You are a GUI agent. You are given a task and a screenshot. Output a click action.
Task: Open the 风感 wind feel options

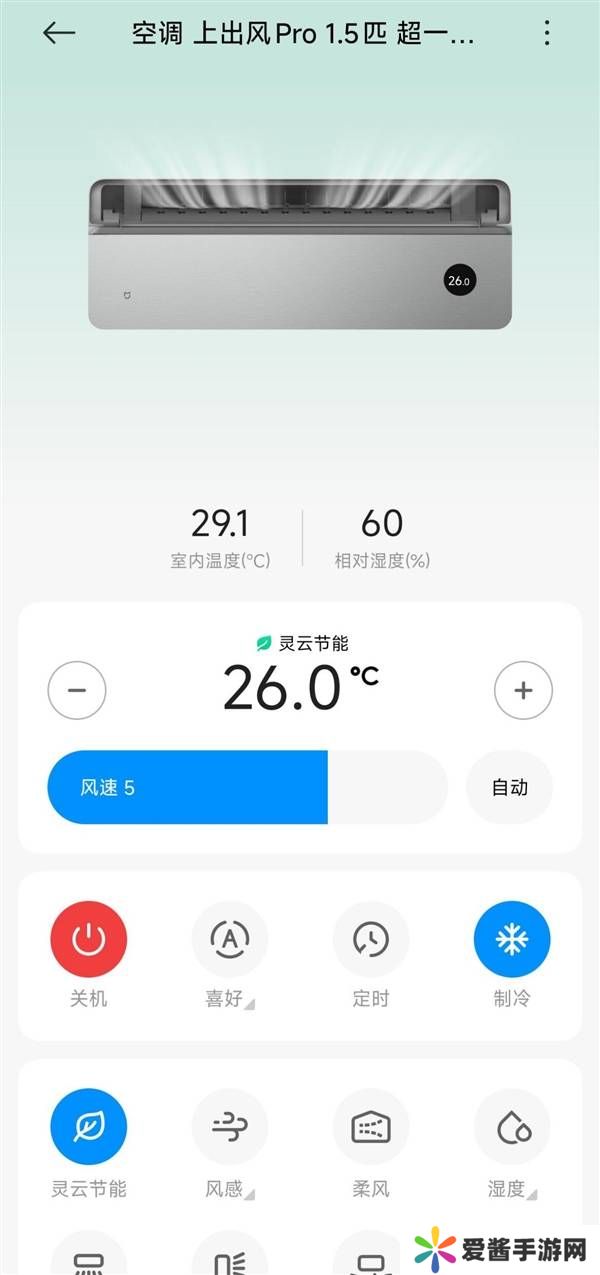click(x=230, y=1127)
